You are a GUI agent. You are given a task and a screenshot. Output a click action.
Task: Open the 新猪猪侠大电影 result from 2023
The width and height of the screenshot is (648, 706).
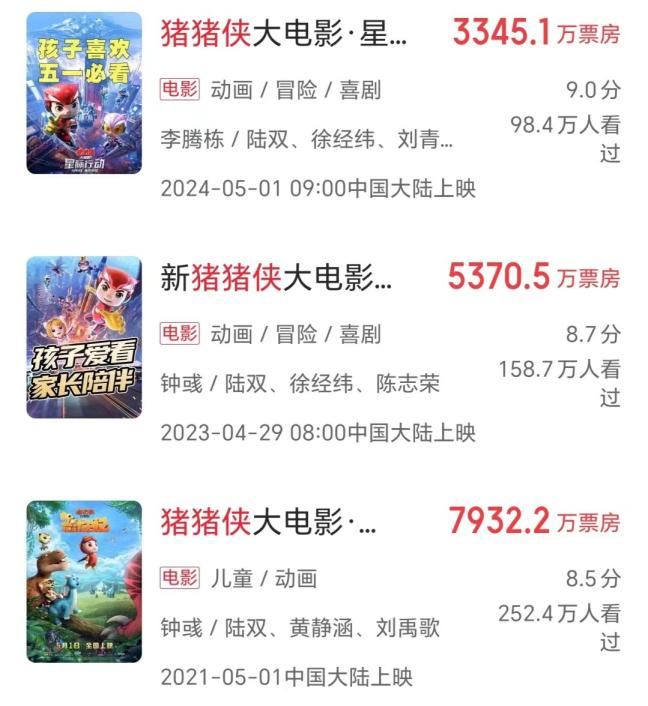276,278
